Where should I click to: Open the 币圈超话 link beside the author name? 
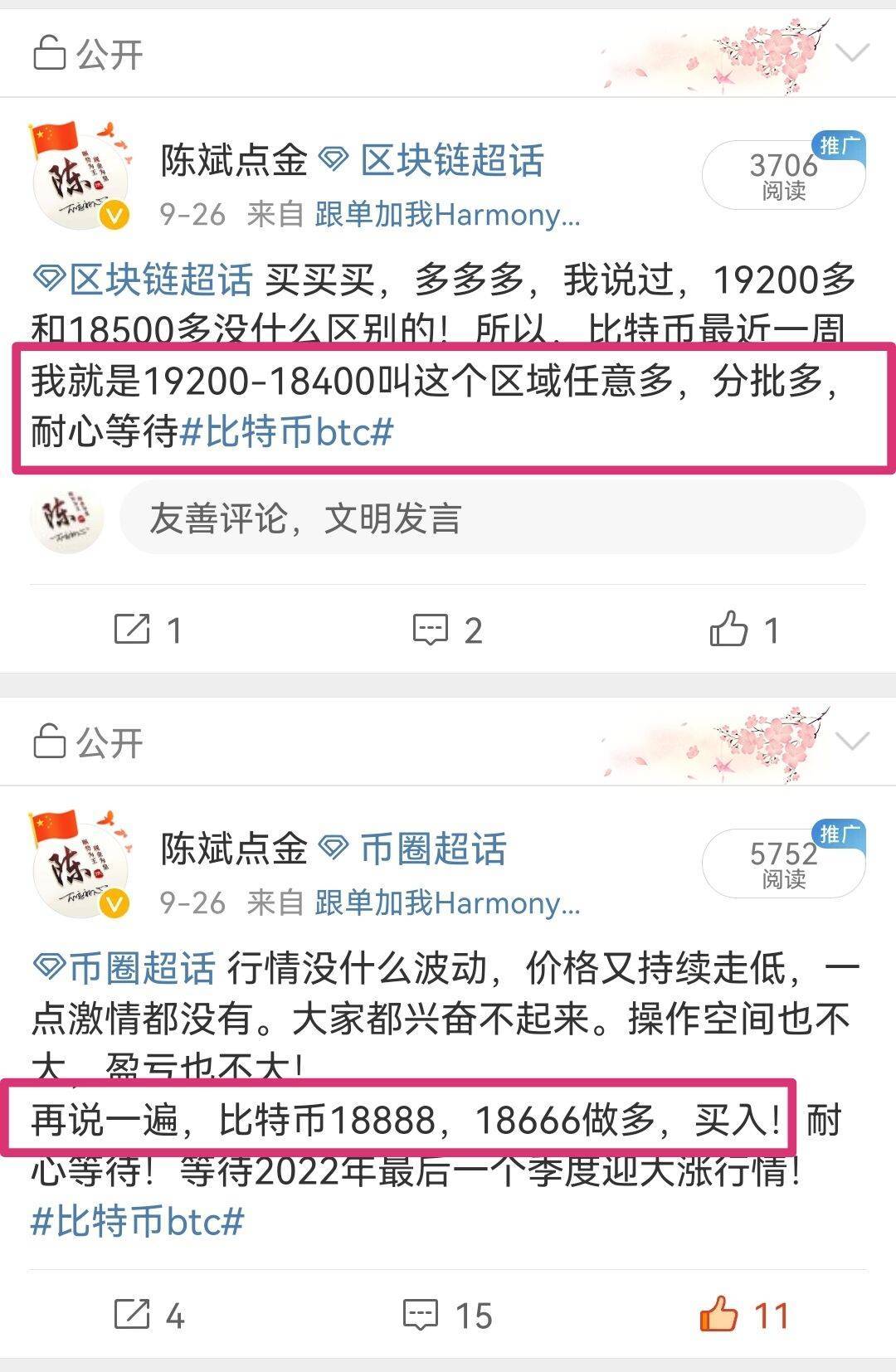click(x=432, y=849)
